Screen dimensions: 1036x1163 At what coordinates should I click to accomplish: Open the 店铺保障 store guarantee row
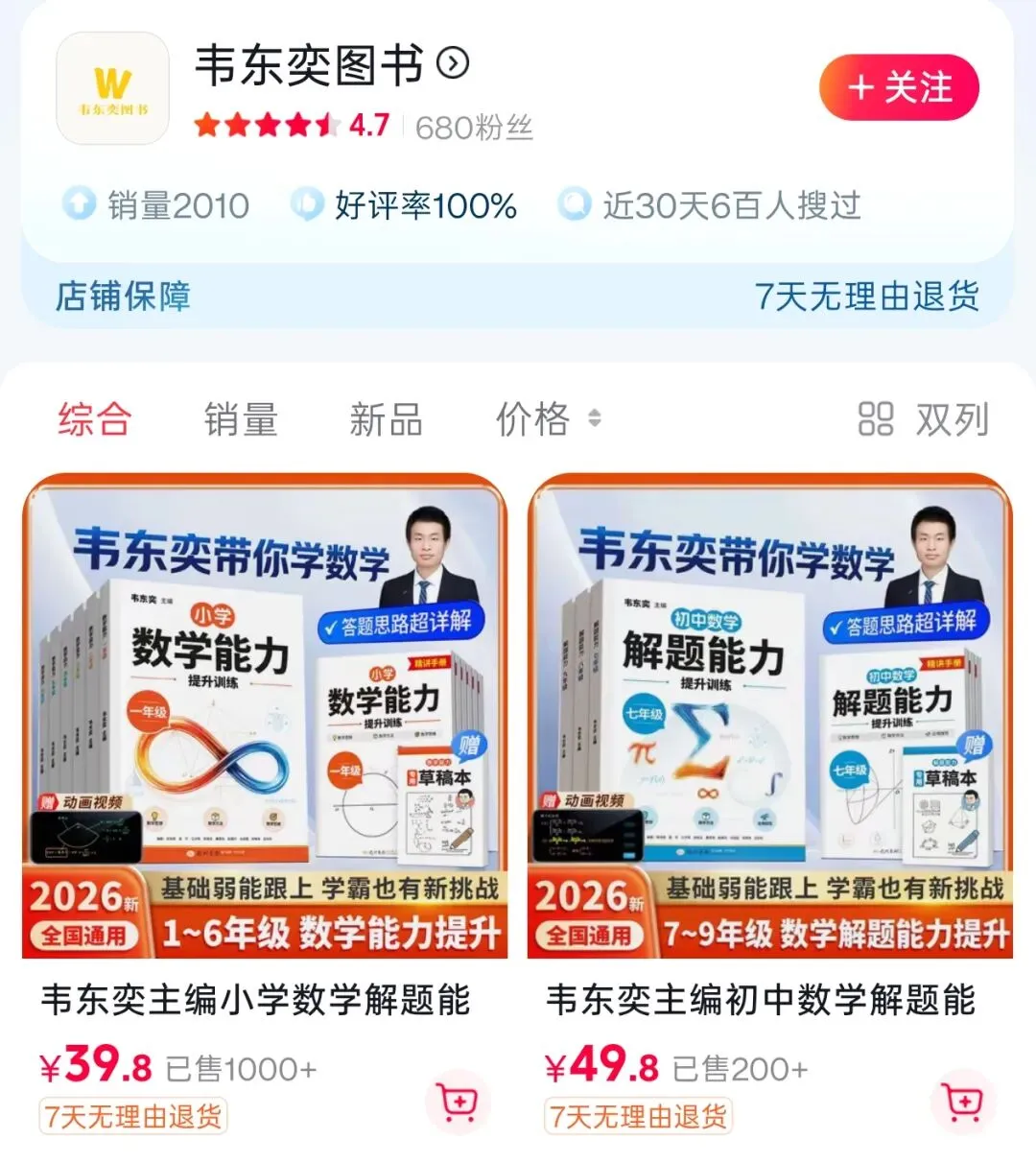click(517, 297)
